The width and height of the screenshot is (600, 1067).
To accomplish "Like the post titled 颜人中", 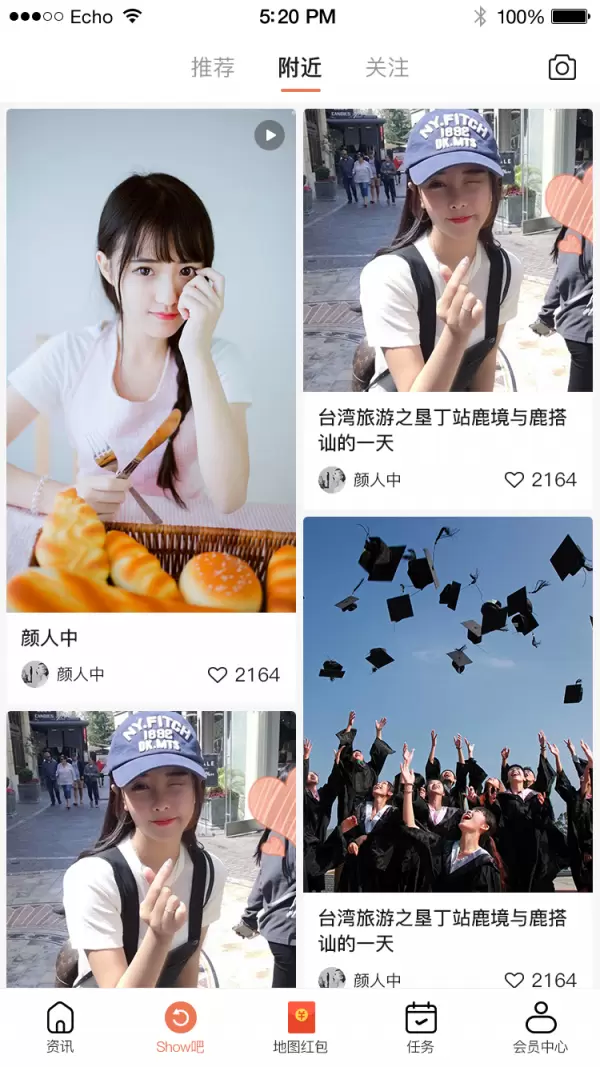I will pyautogui.click(x=217, y=674).
